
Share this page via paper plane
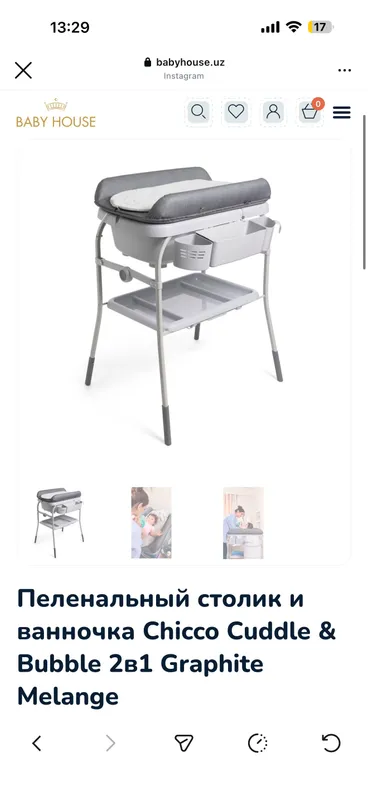tap(184, 743)
